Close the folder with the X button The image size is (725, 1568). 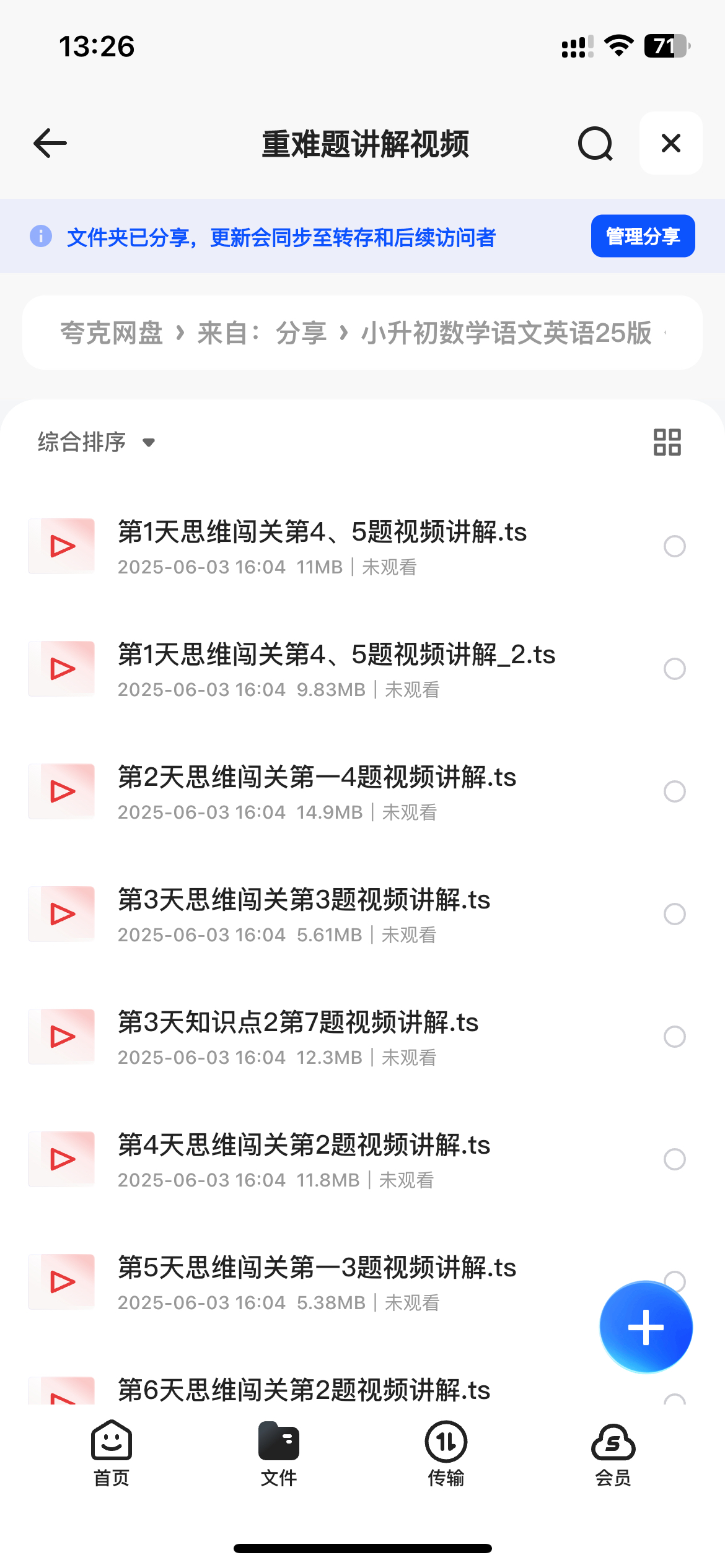pyautogui.click(x=671, y=143)
